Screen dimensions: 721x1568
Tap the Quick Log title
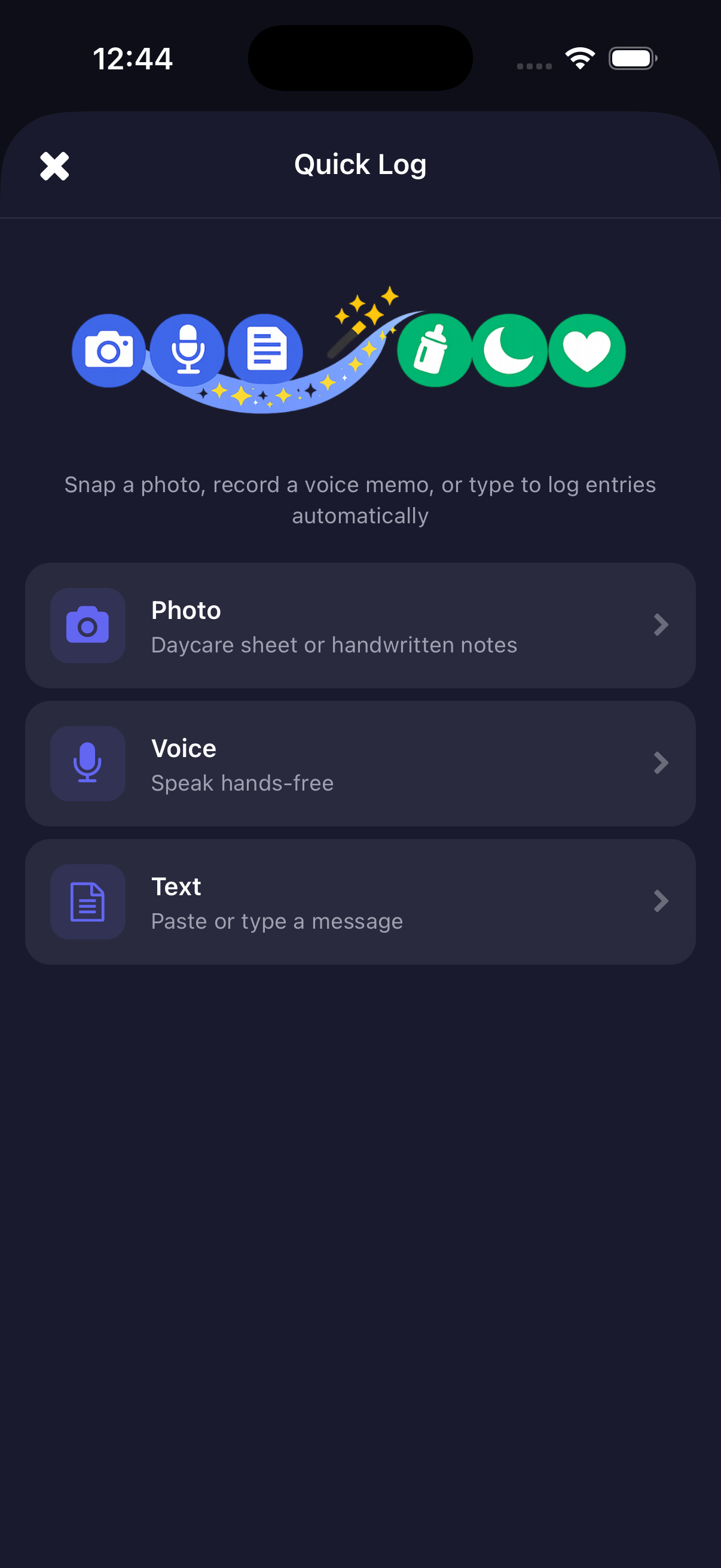pyautogui.click(x=360, y=164)
